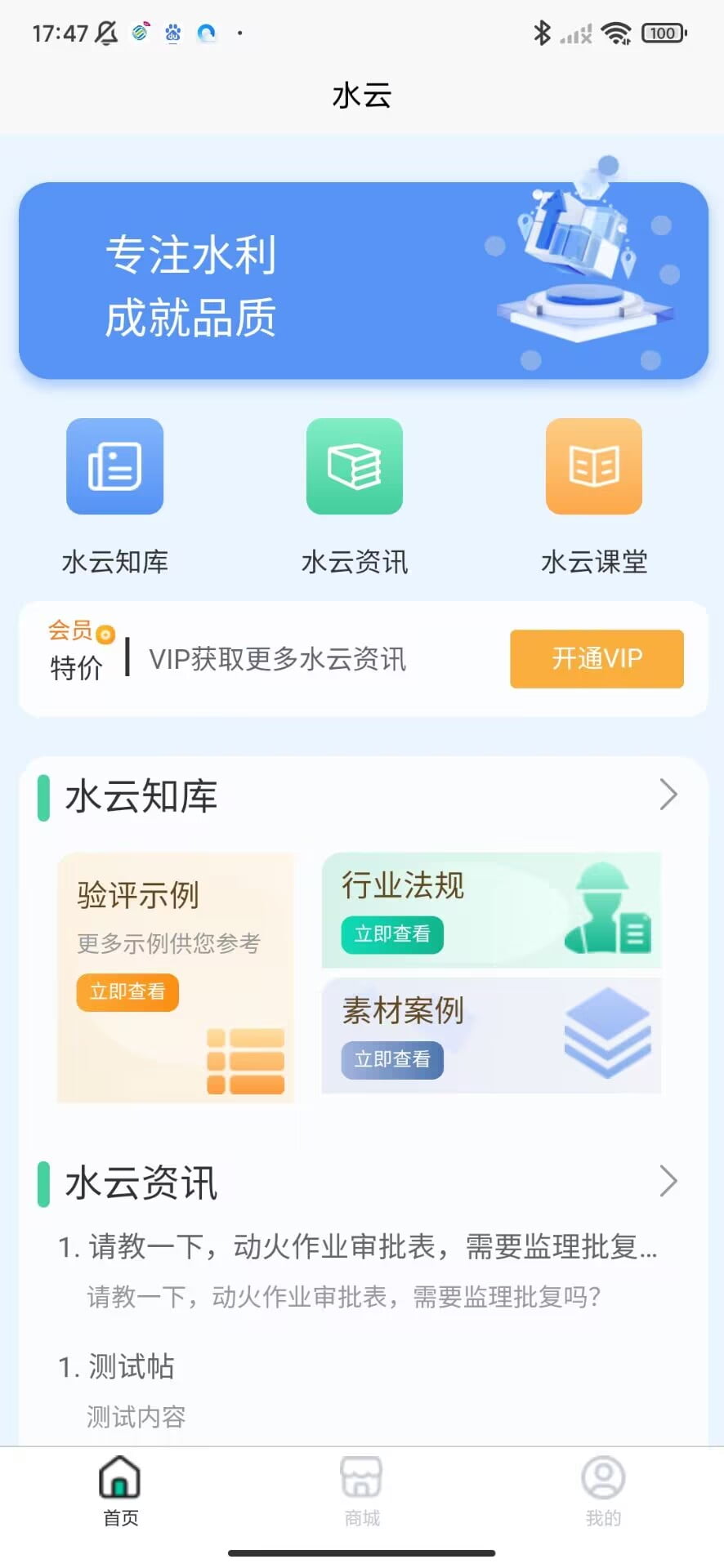Expand the 水云知库 section via its chevron

668,794
